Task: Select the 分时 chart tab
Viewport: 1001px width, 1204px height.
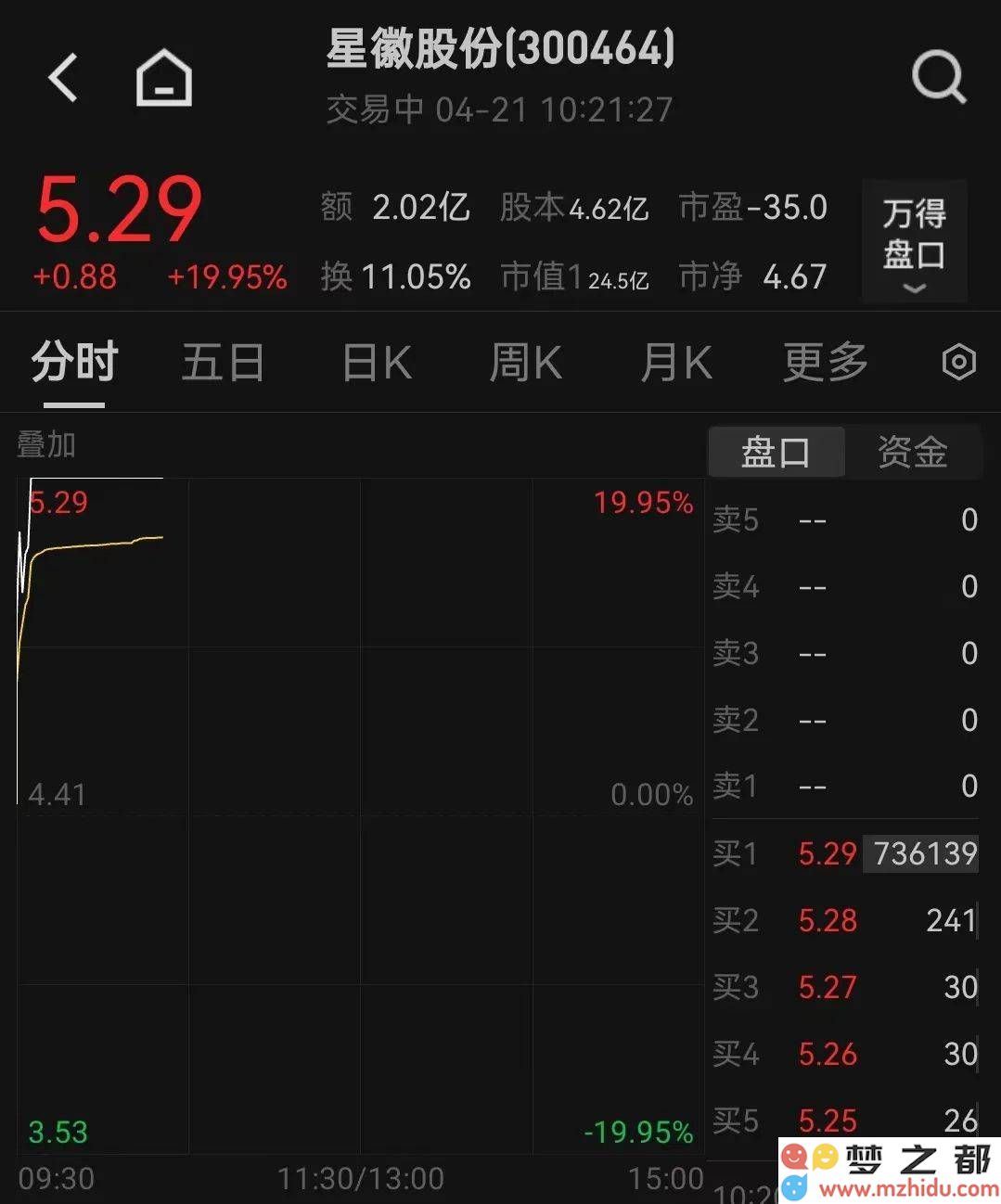Action: pyautogui.click(x=74, y=363)
